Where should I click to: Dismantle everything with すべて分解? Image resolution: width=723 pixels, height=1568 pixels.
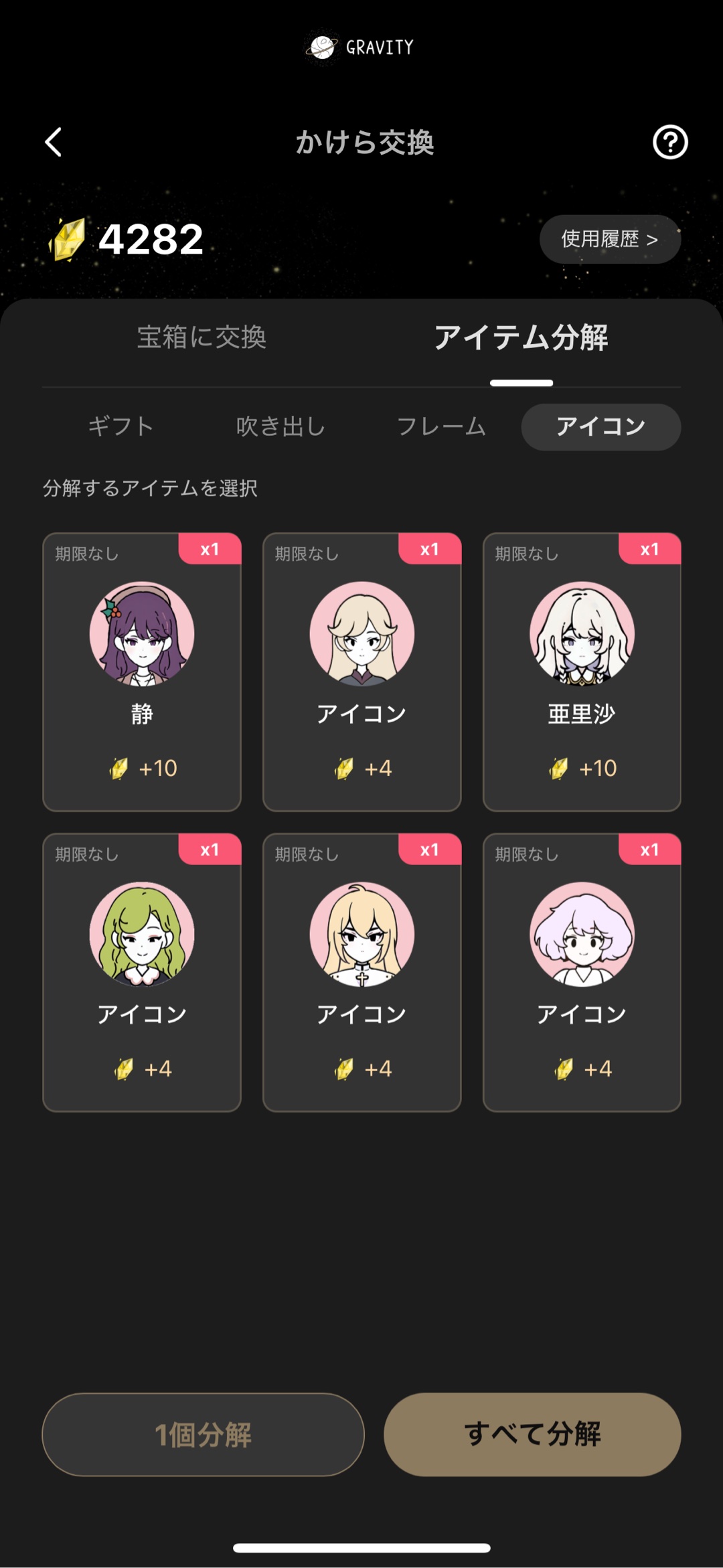coord(532,1434)
